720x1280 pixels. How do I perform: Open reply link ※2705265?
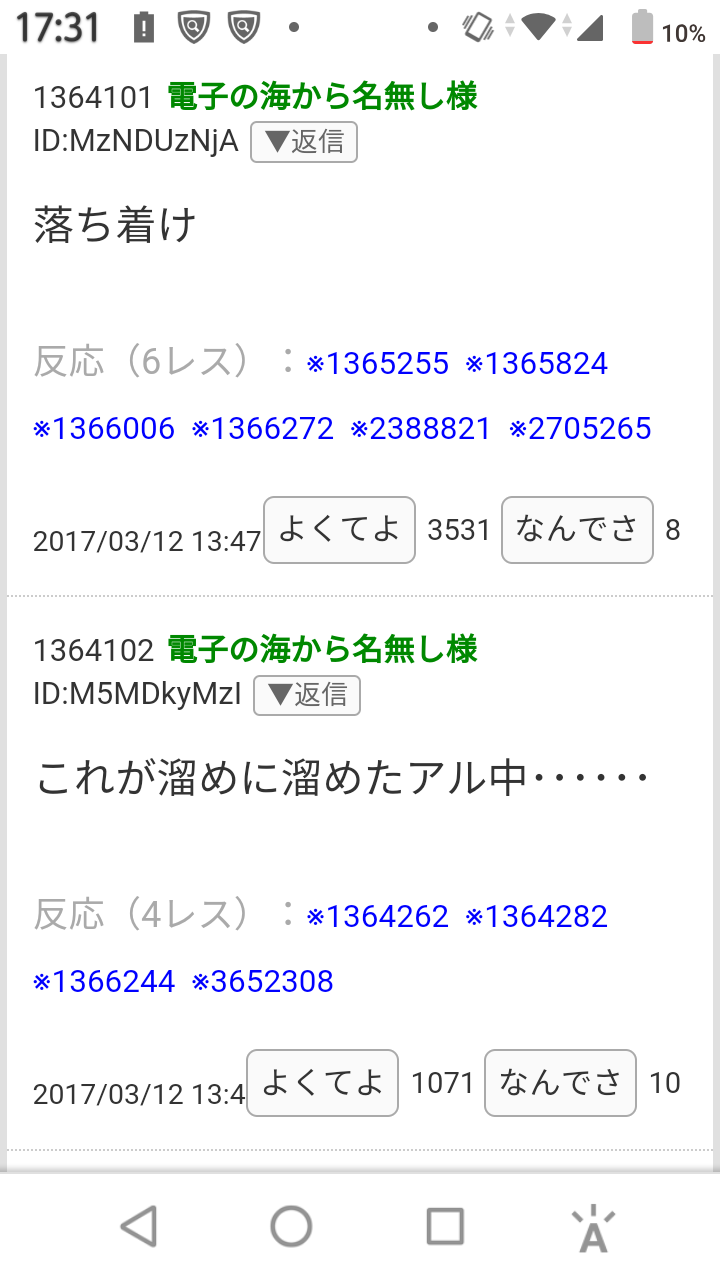point(580,429)
